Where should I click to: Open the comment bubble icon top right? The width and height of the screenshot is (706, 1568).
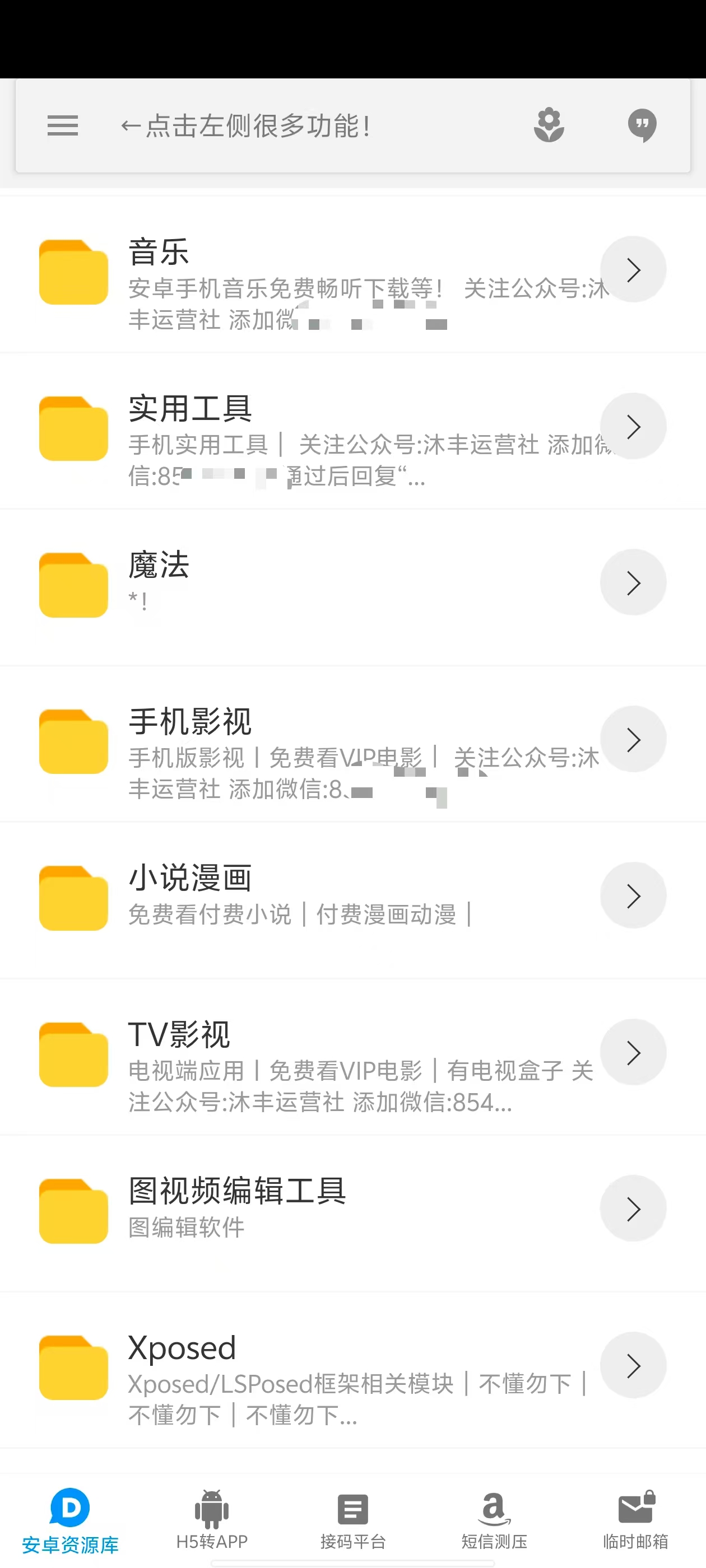[x=641, y=125]
